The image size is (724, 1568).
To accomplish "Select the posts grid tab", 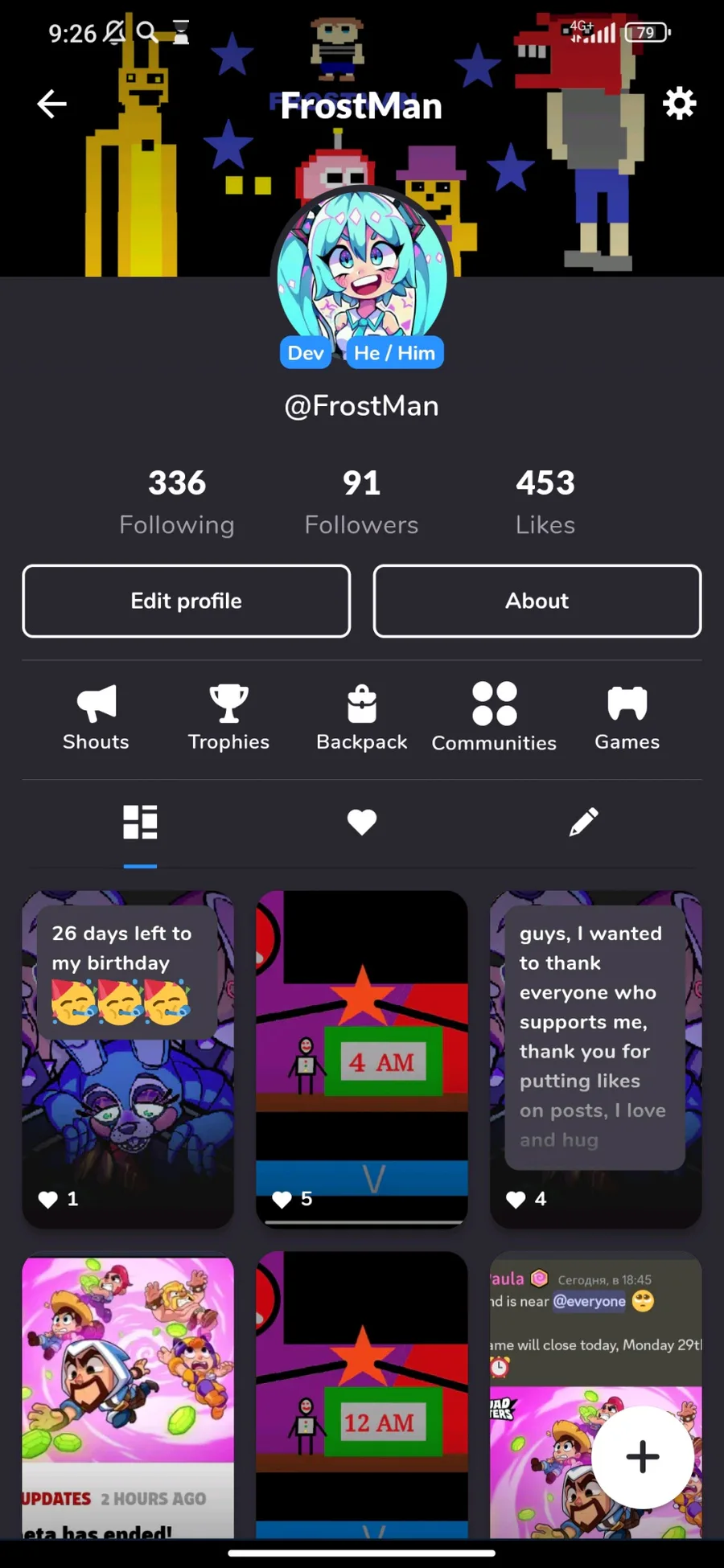I will (140, 822).
